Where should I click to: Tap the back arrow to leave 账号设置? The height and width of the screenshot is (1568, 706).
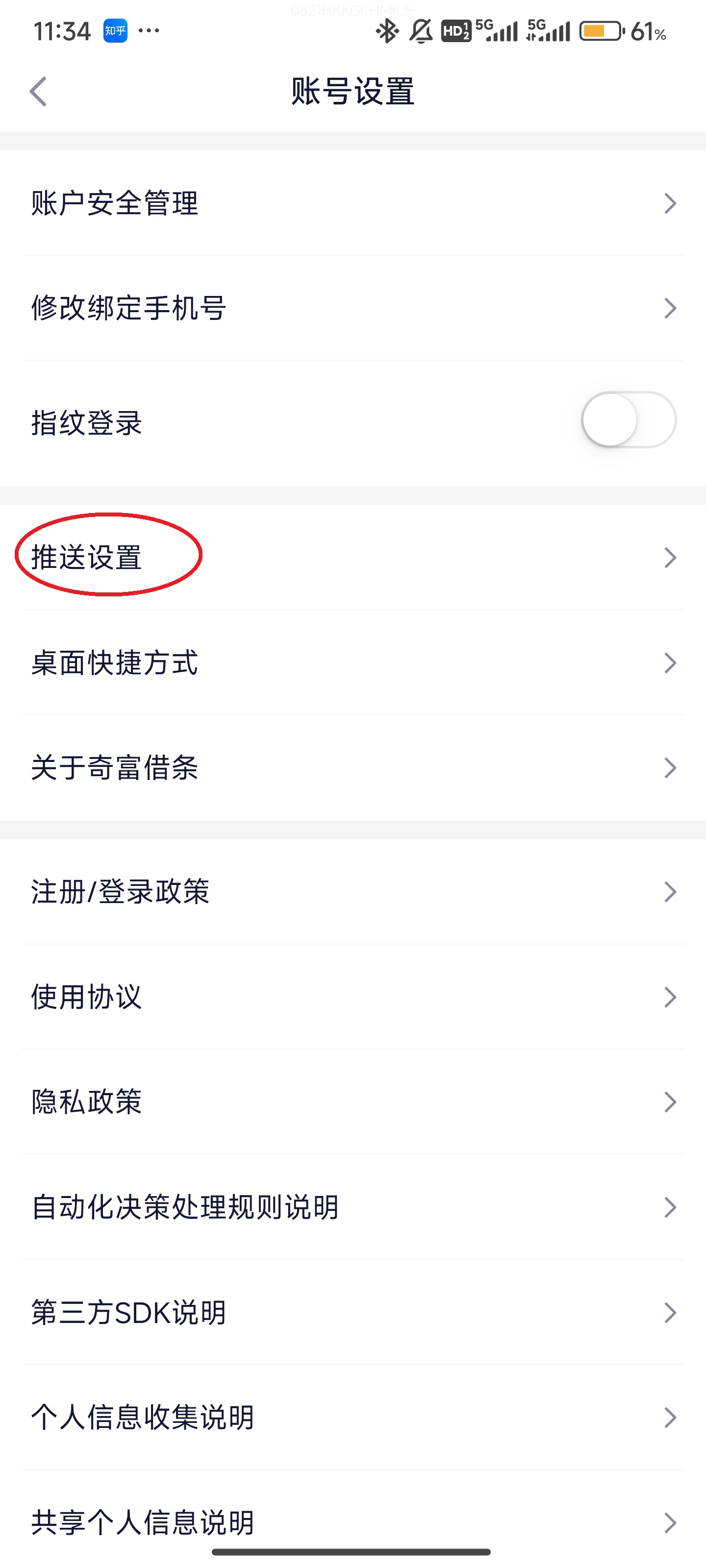(38, 91)
